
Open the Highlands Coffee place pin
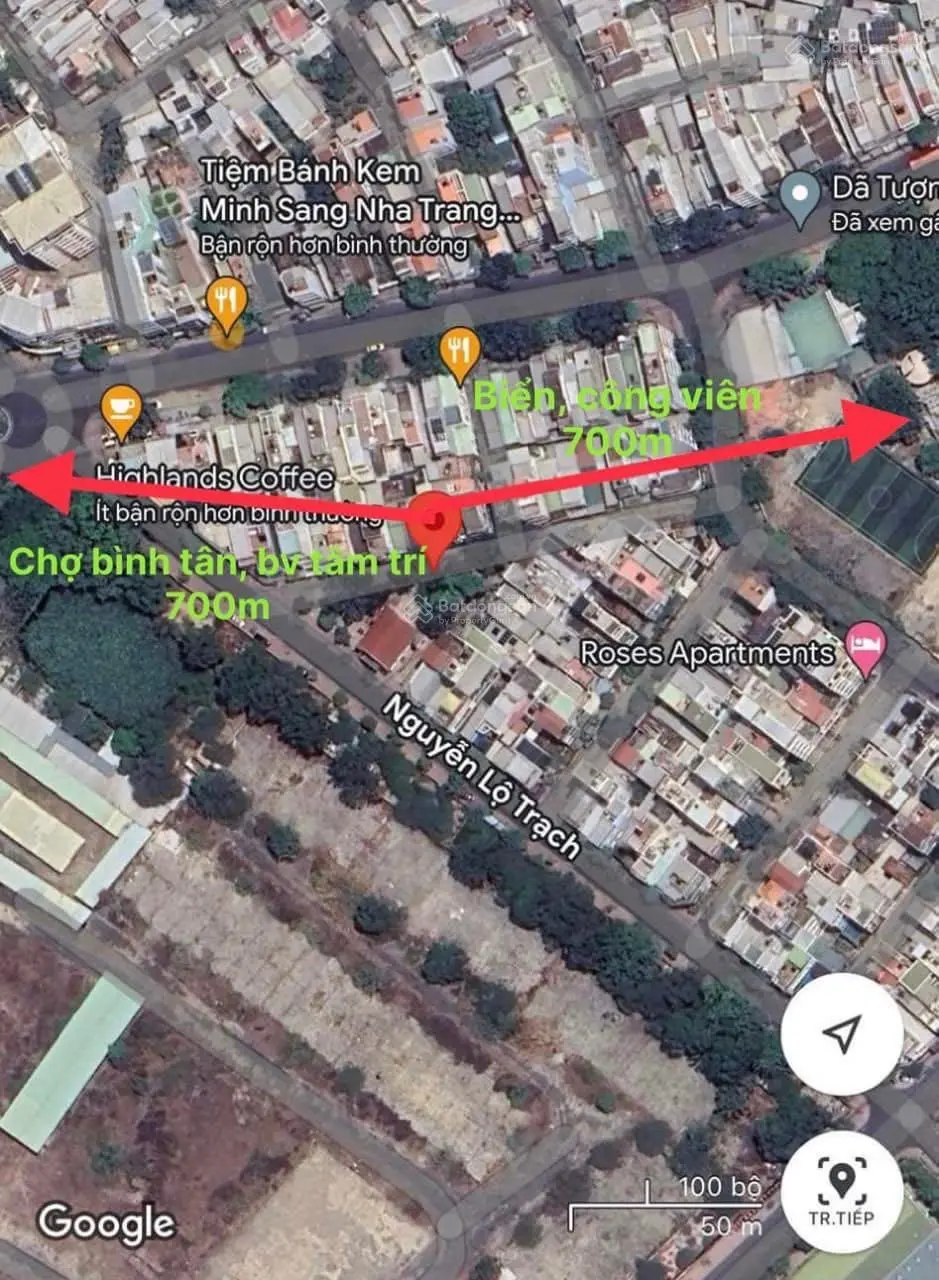pos(121,412)
